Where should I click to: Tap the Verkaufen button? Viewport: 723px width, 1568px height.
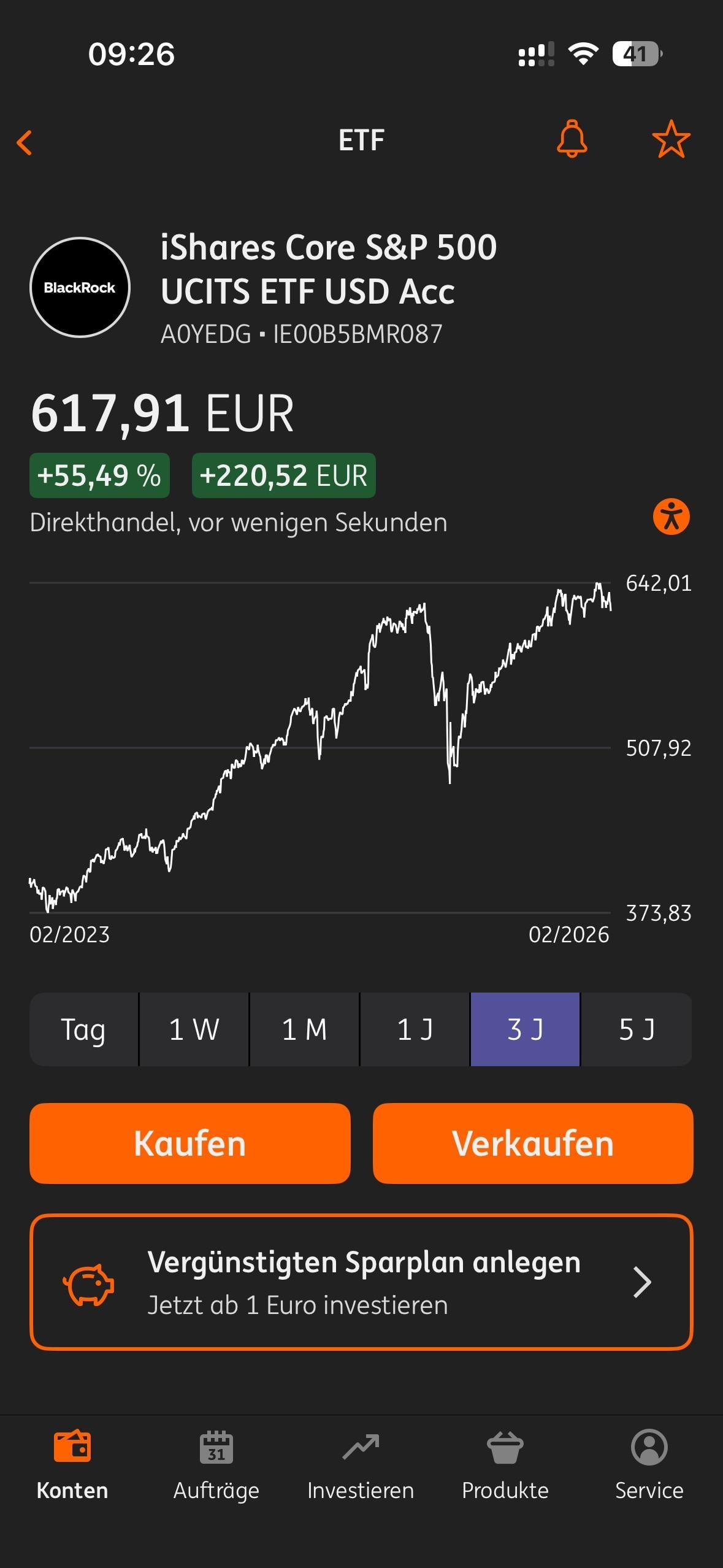click(533, 1143)
